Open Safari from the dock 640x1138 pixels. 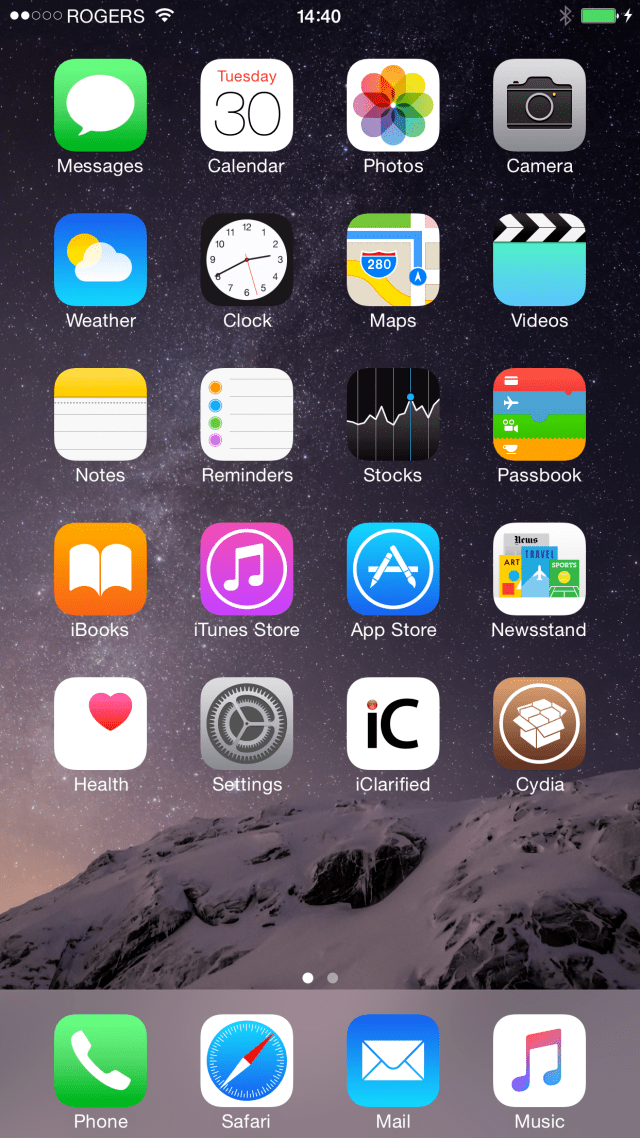(x=247, y=1060)
